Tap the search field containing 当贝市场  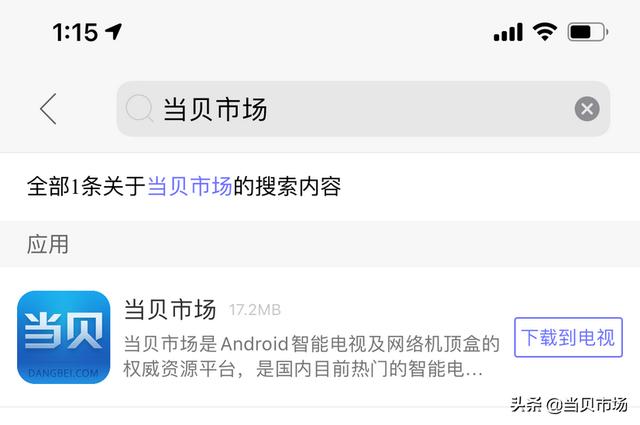[x=340, y=109]
